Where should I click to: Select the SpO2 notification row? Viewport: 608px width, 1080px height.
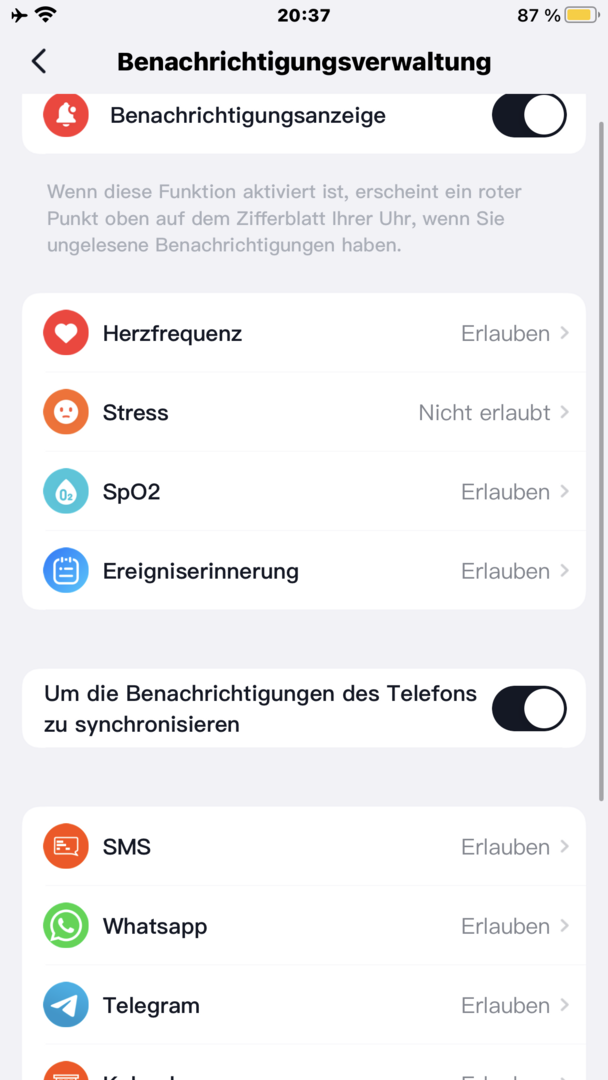(304, 492)
